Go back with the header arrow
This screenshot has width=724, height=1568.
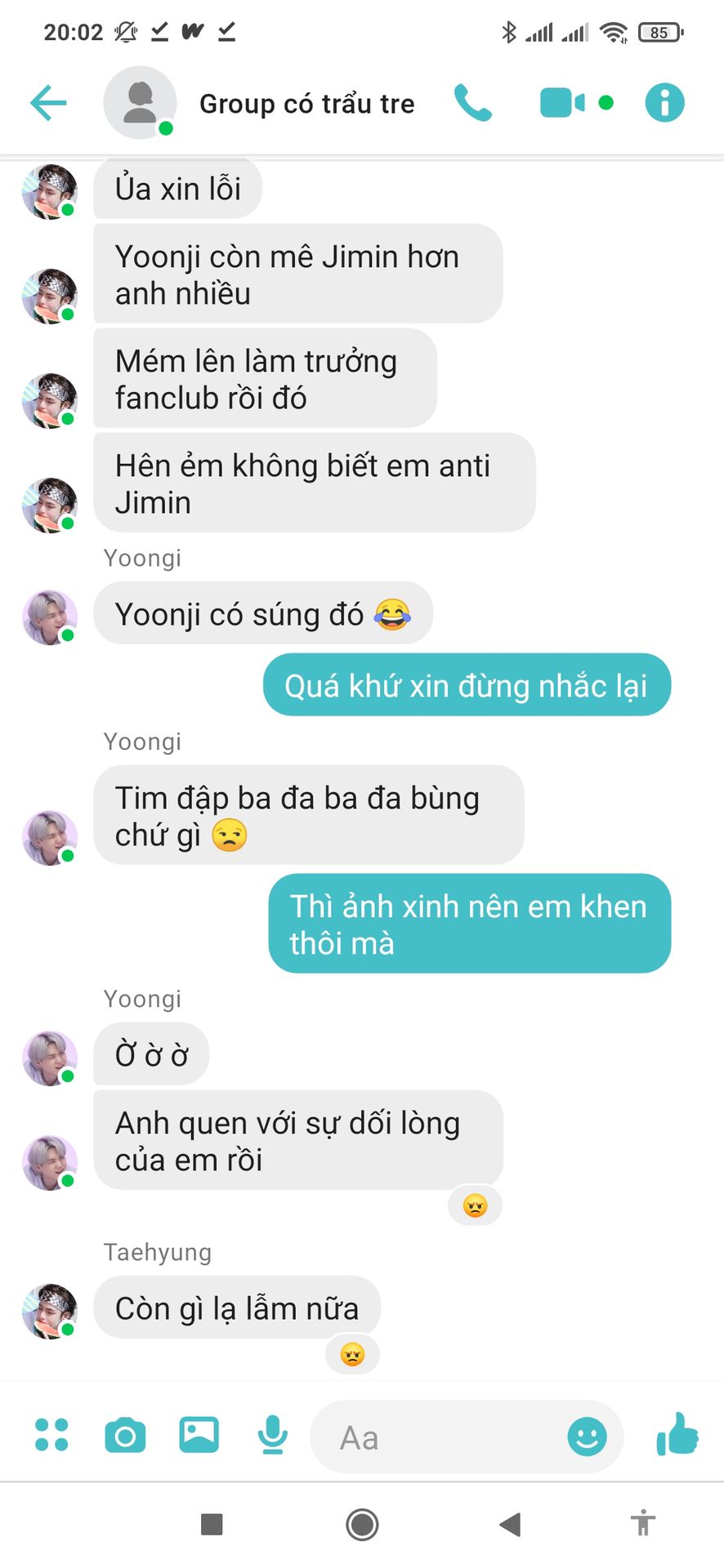click(48, 103)
